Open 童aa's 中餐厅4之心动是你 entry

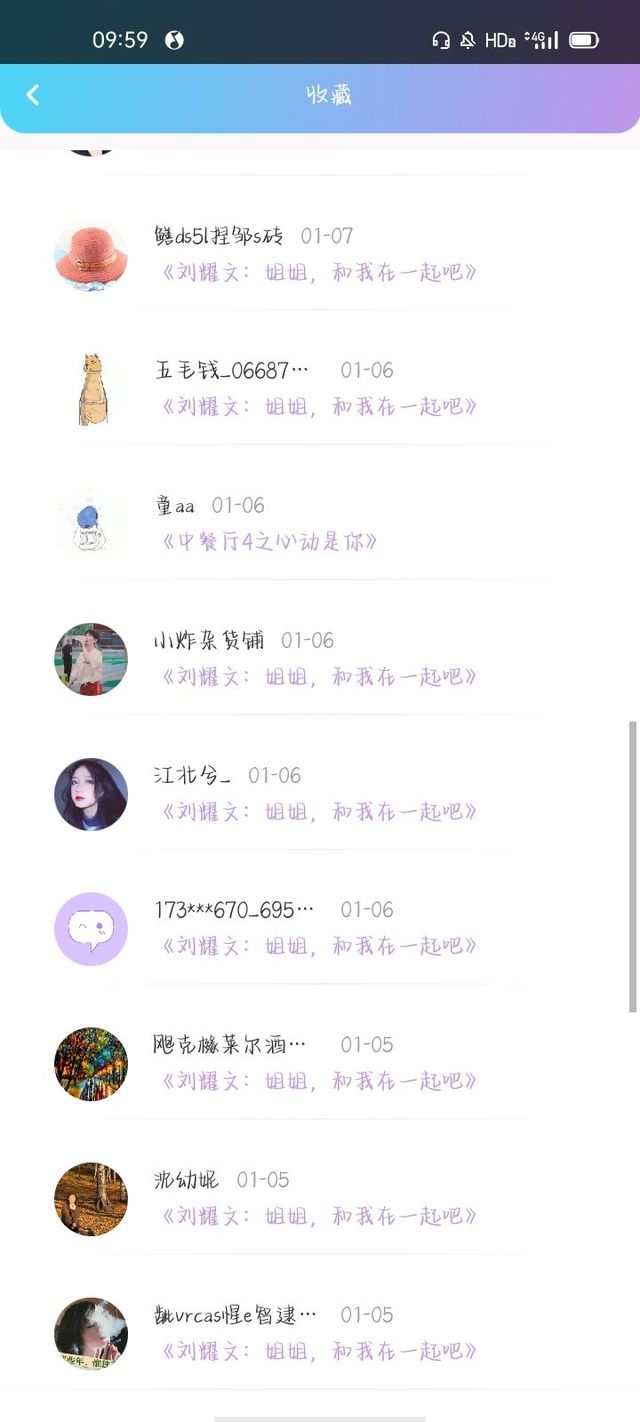tap(268, 542)
